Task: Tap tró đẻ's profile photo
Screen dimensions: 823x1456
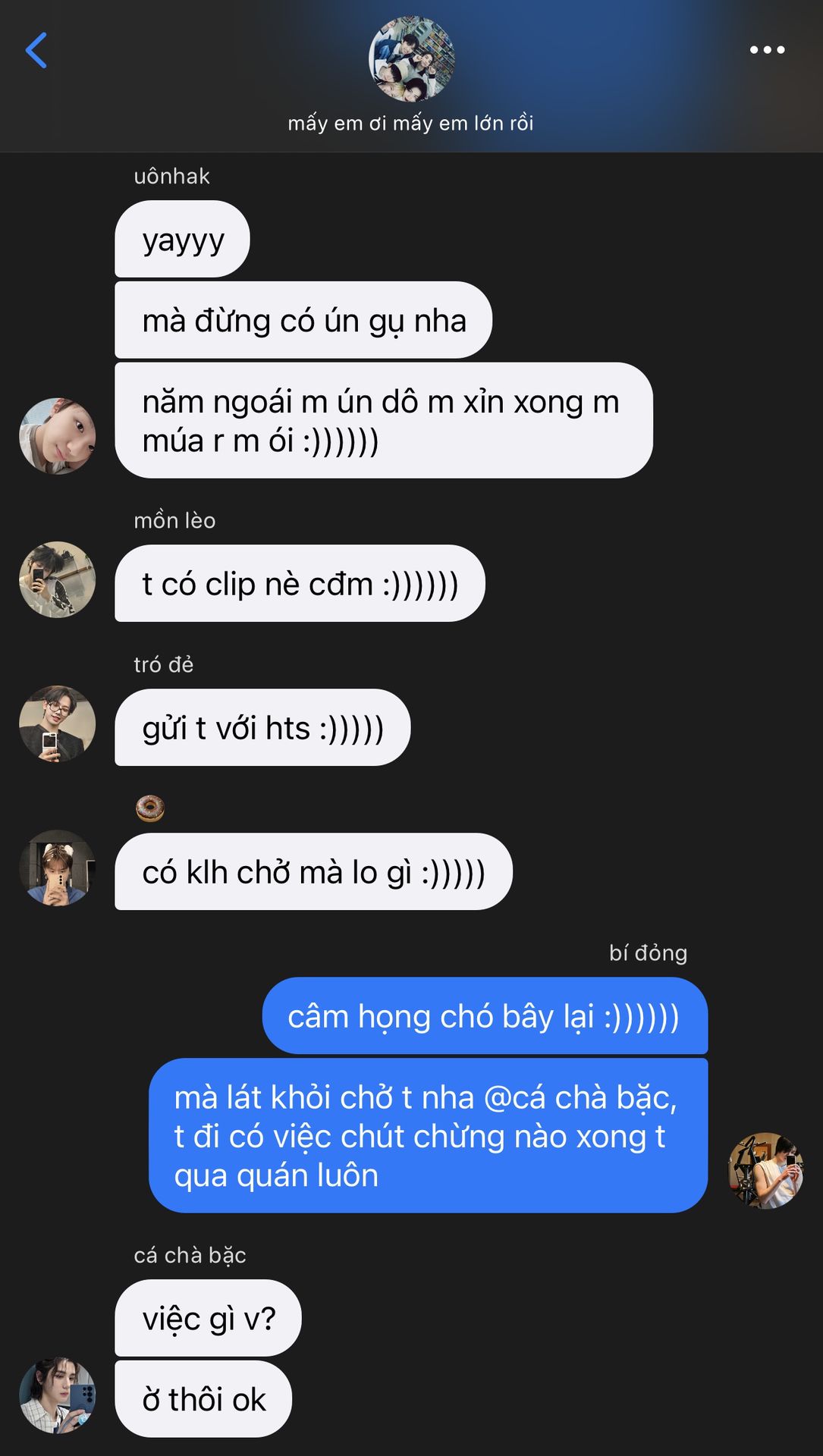Action: point(58,723)
